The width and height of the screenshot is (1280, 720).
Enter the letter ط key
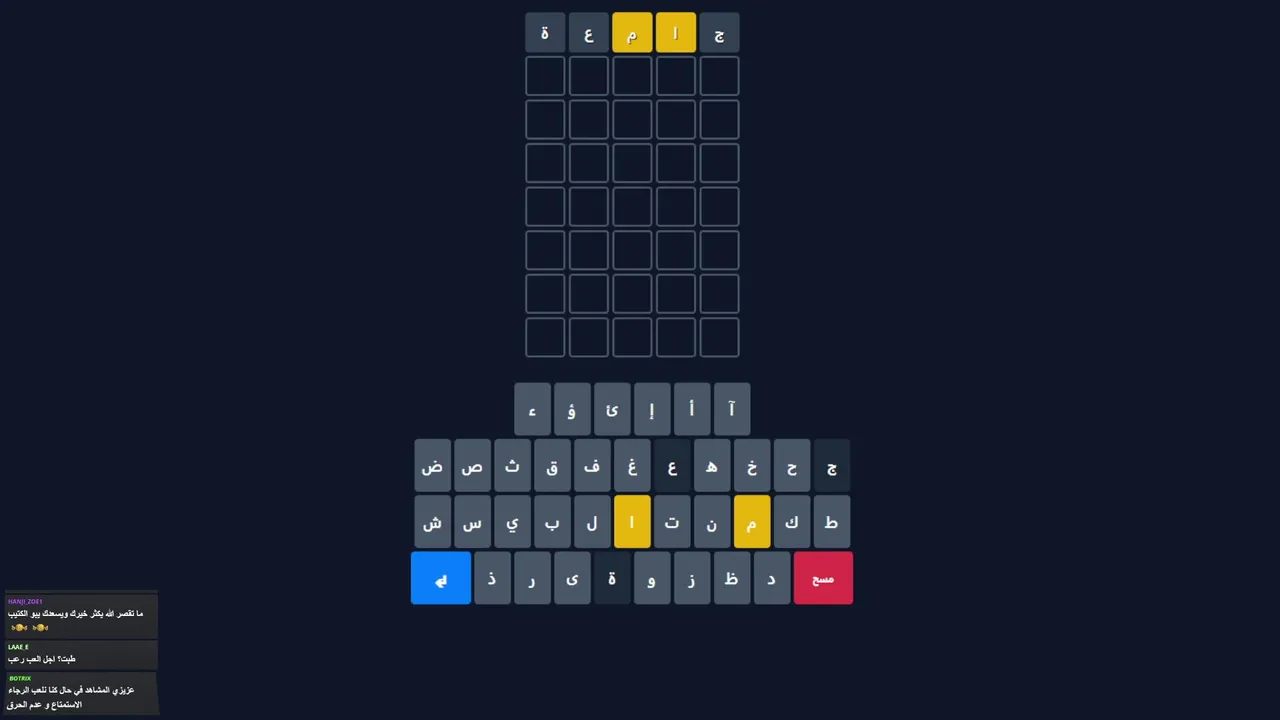(831, 522)
